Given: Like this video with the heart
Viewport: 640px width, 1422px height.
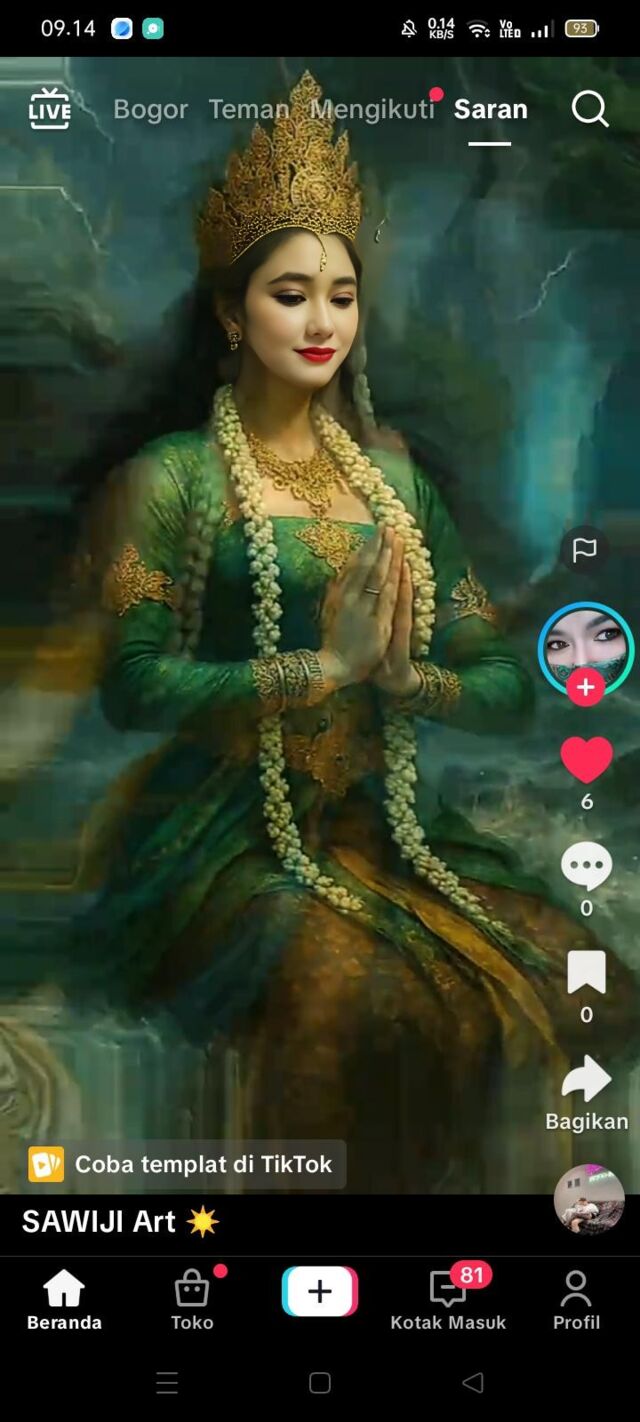Looking at the screenshot, I should click(586, 760).
